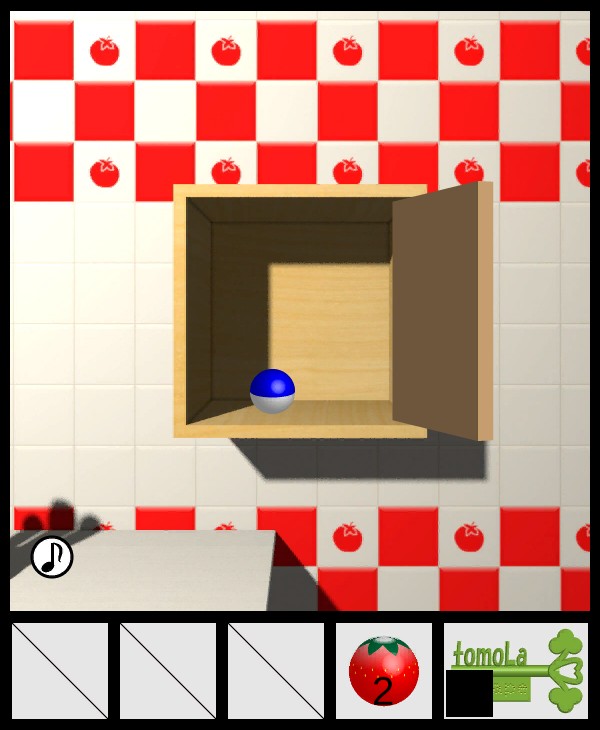600x730 pixels.
Task: Close the open cabinet door
Action: point(441,312)
